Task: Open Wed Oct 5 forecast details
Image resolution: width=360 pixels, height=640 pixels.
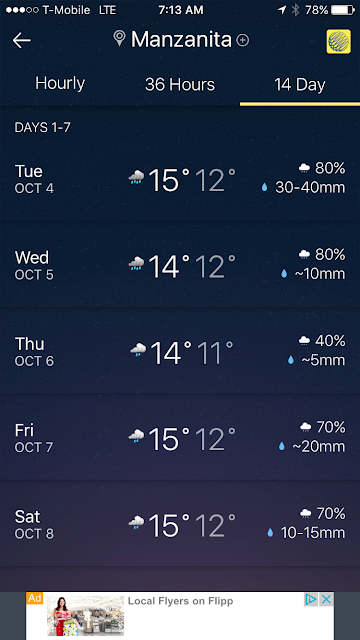Action: point(180,265)
